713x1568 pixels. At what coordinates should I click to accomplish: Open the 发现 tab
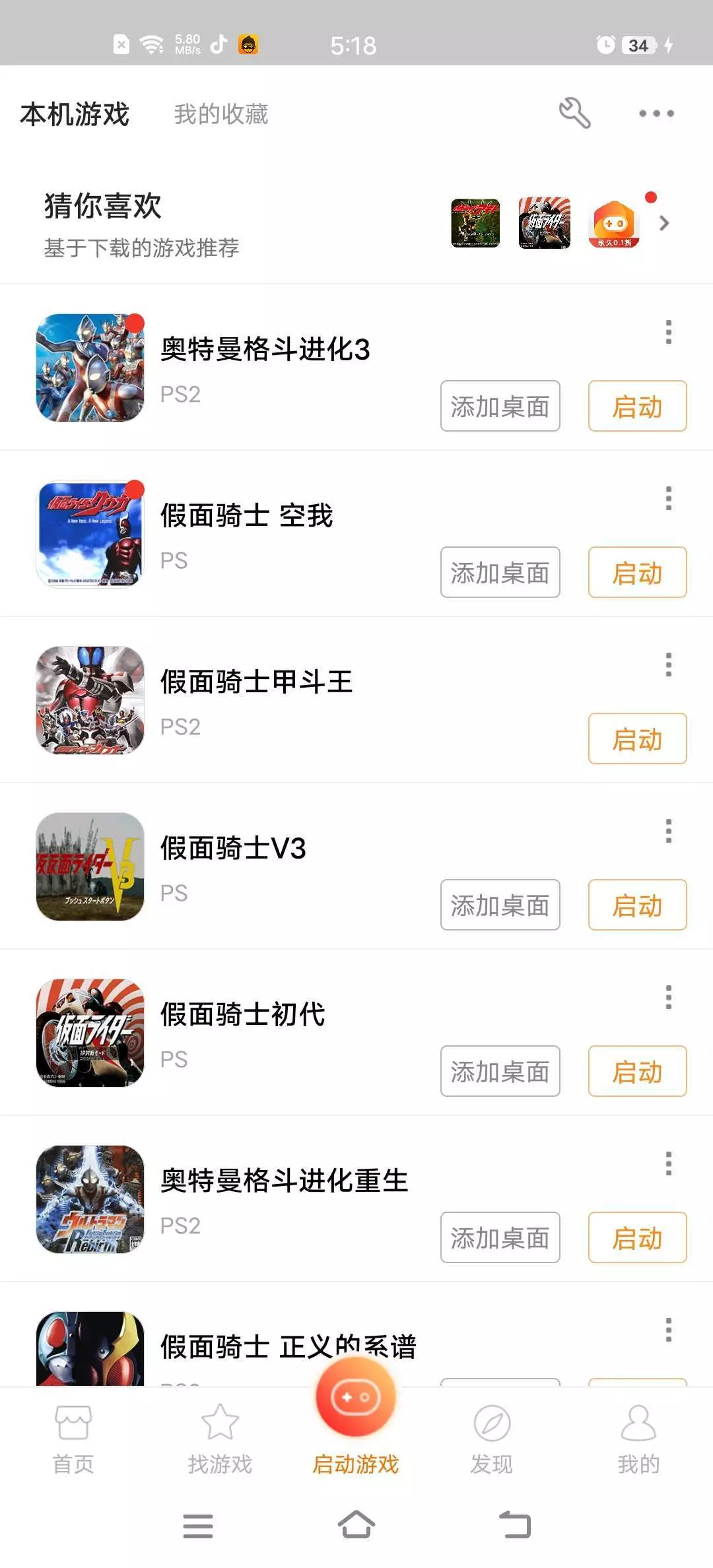tap(492, 1439)
